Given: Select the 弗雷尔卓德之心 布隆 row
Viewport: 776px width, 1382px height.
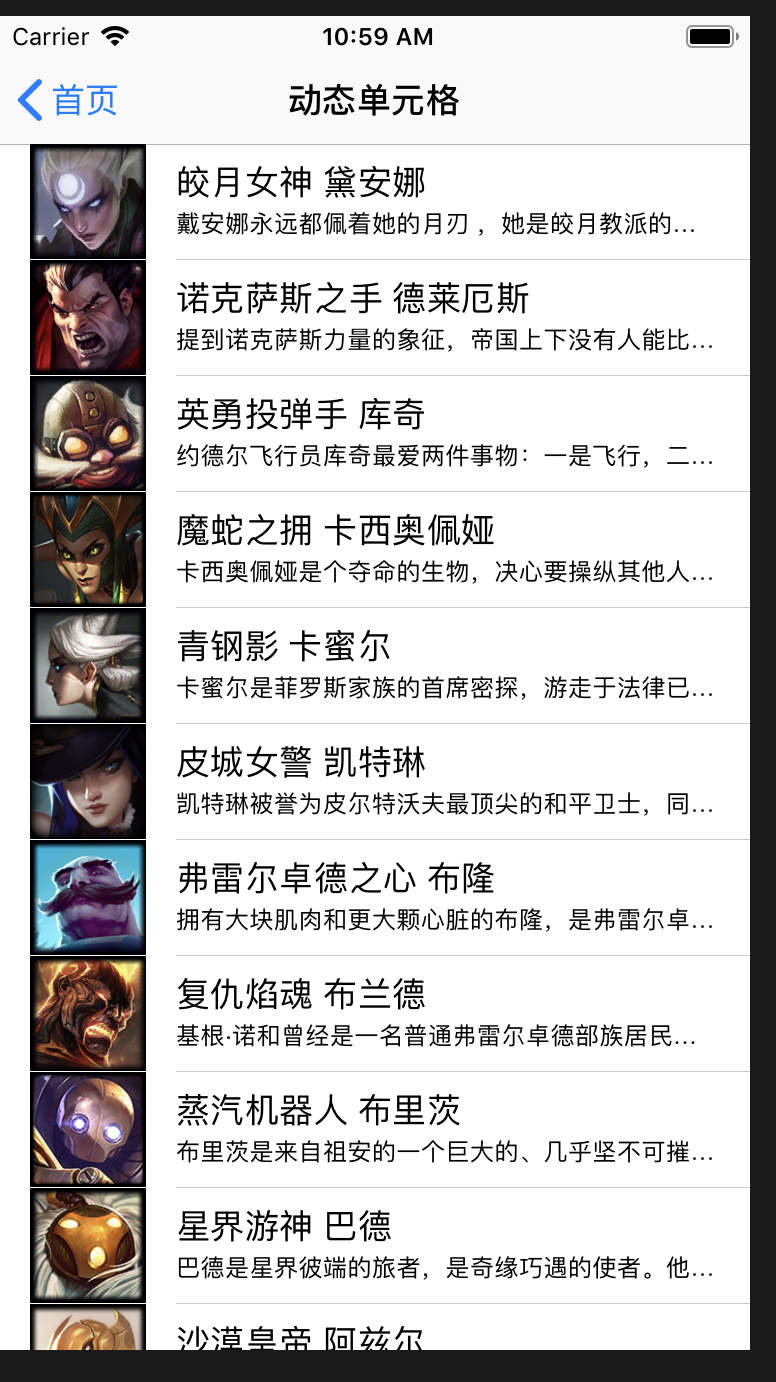Looking at the screenshot, I should point(375,898).
